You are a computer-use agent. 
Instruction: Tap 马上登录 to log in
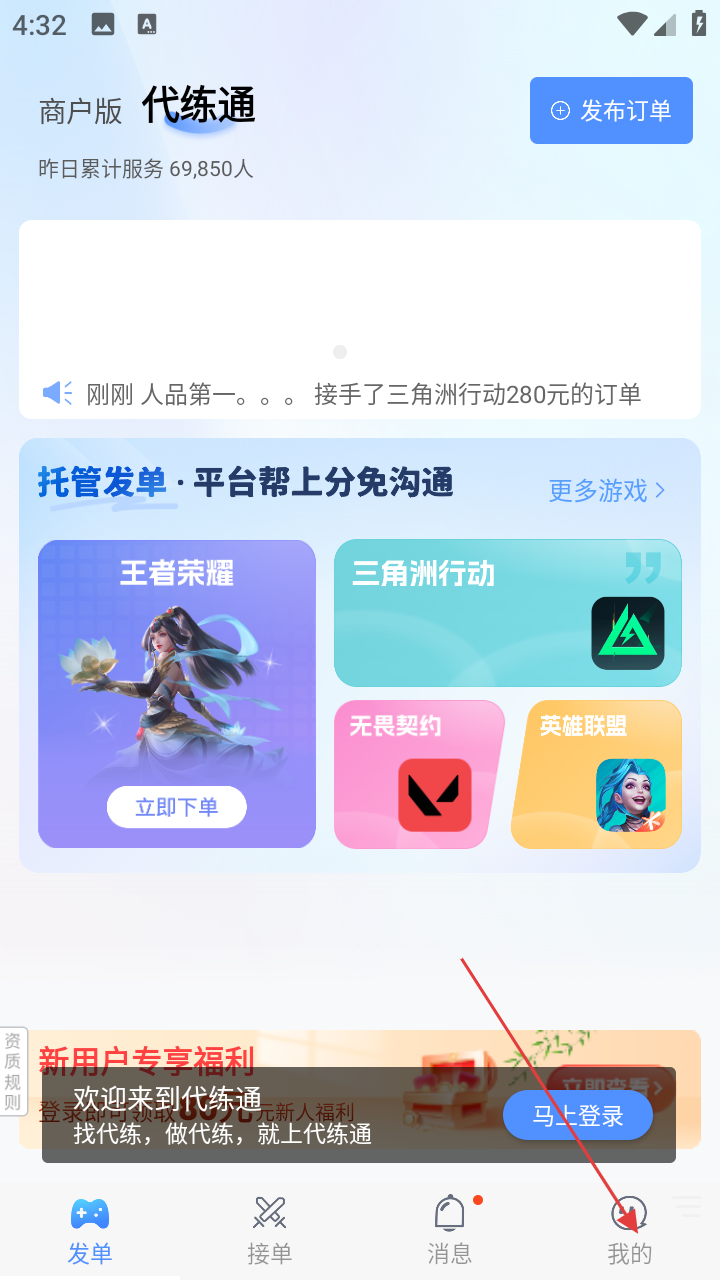577,1115
